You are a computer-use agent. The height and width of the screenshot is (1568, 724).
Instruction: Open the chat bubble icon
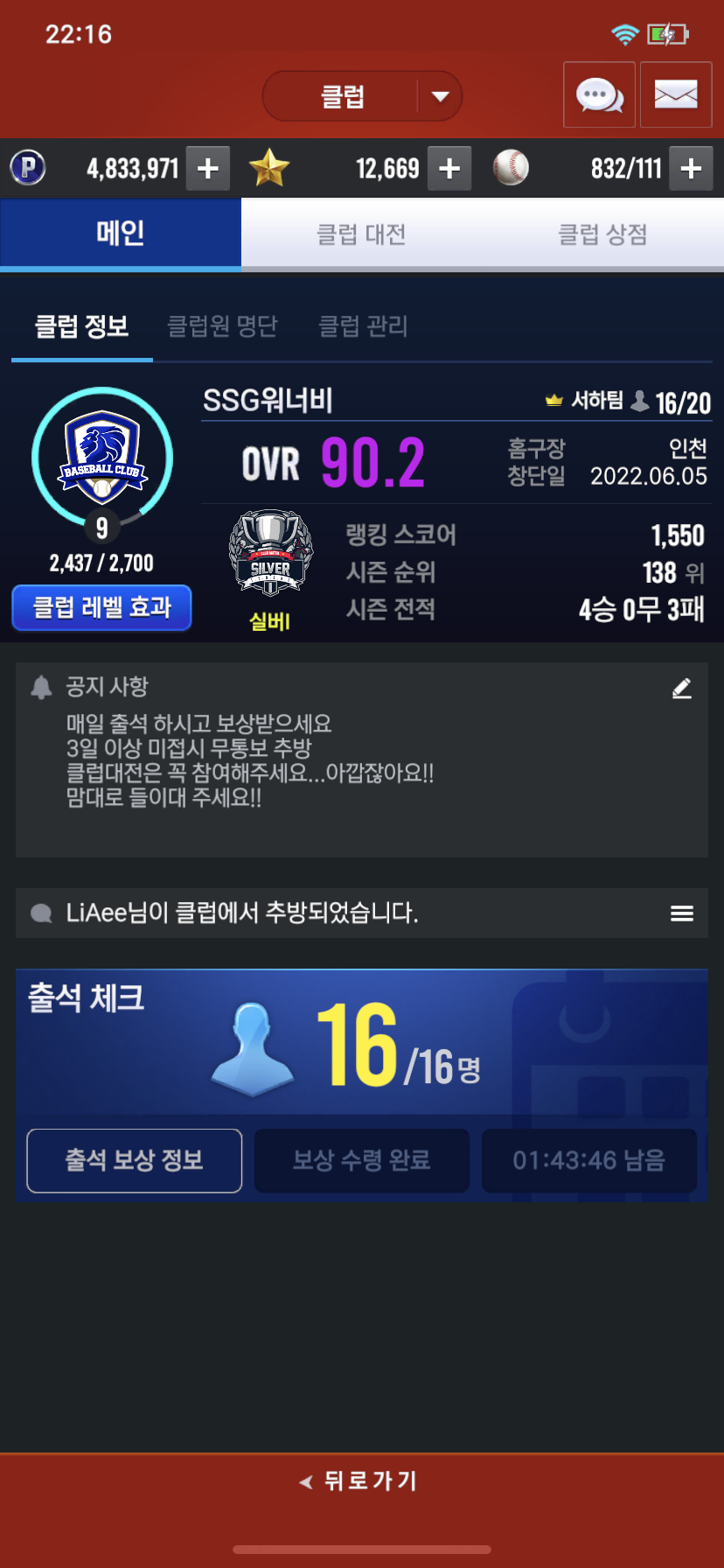600,94
